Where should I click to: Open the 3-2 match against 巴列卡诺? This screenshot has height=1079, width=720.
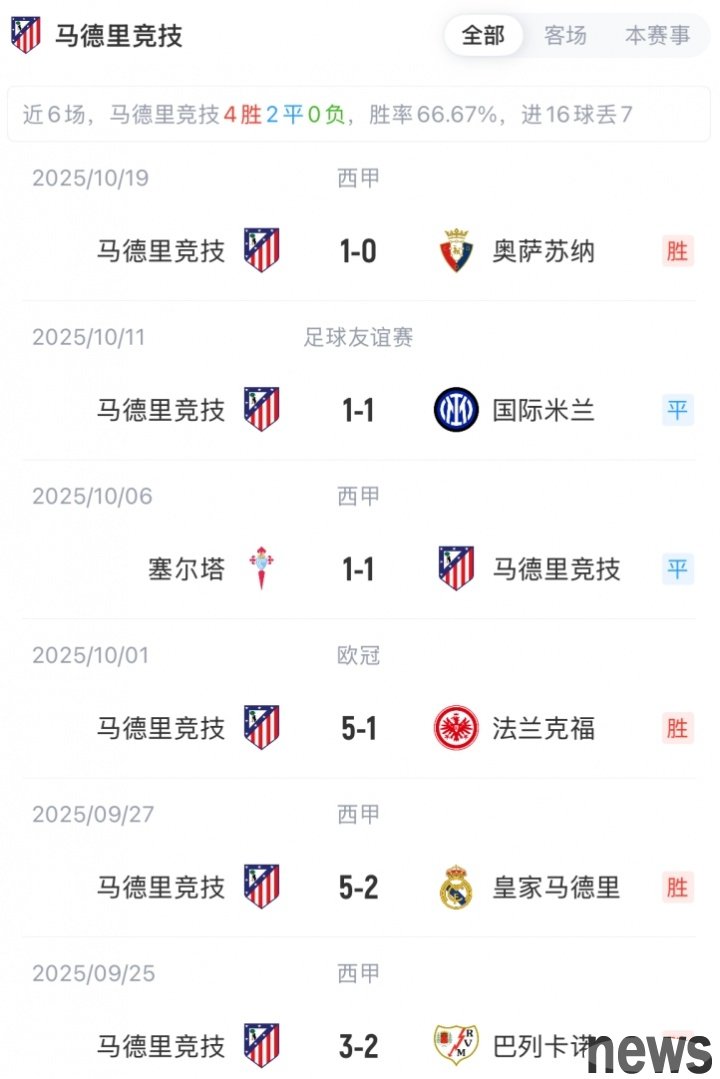[358, 1046]
